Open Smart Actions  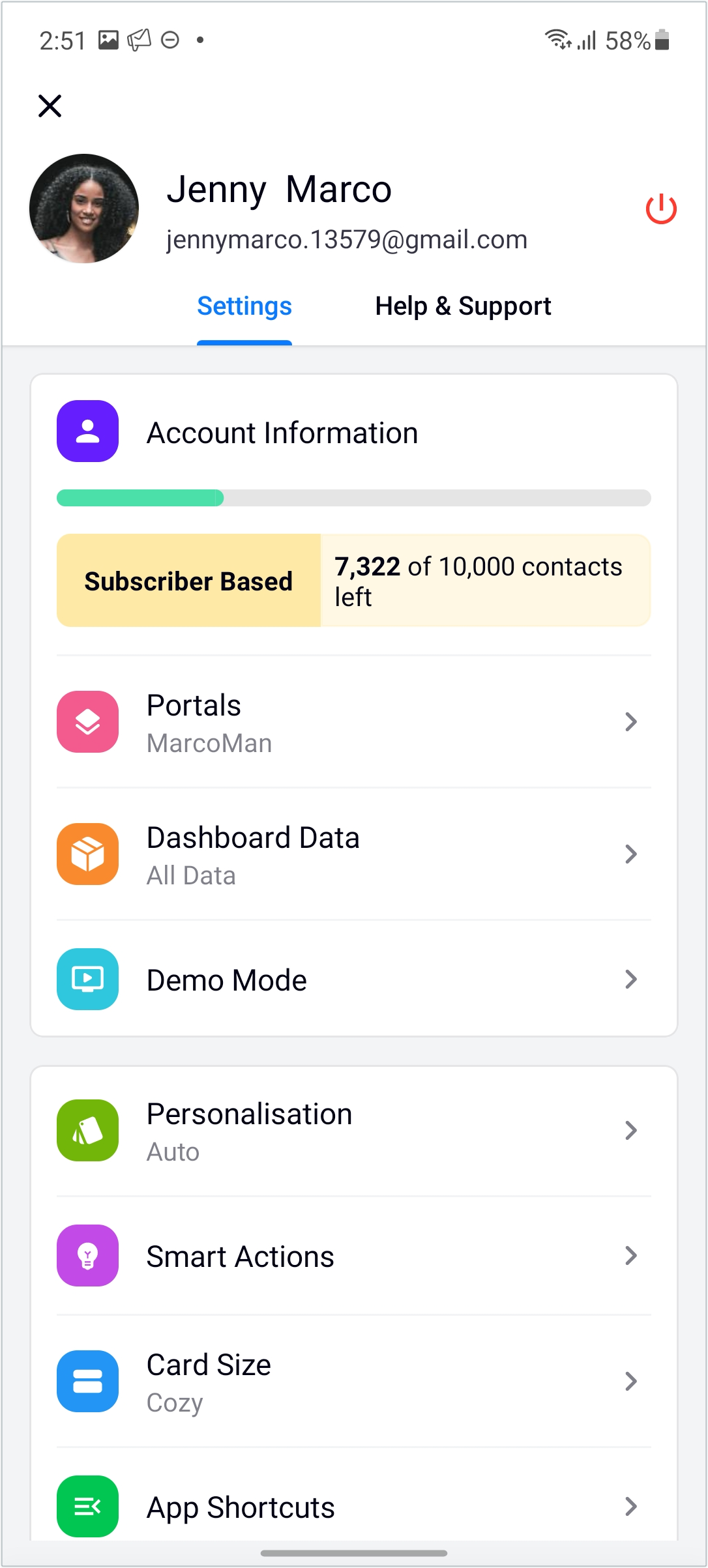pos(353,1256)
